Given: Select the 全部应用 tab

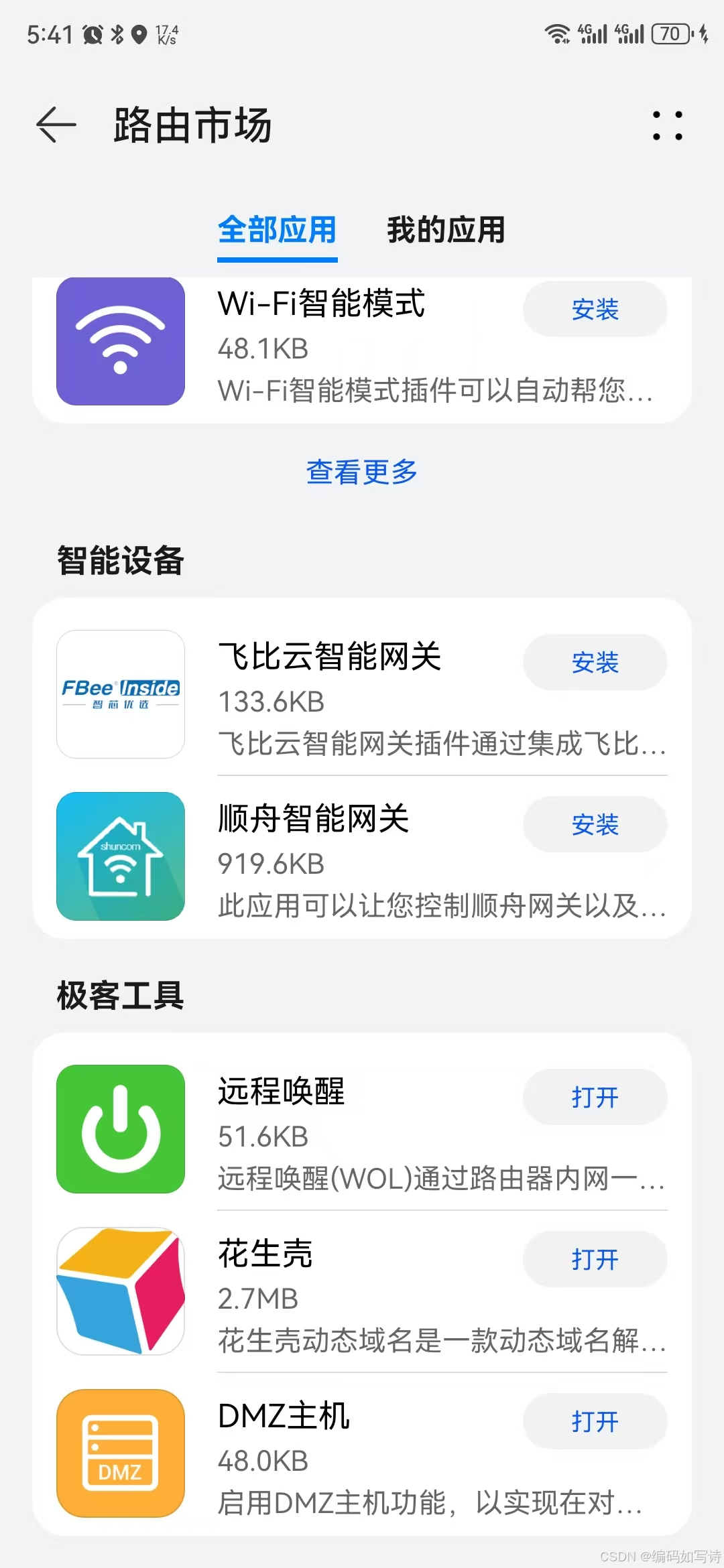Looking at the screenshot, I should 277,231.
